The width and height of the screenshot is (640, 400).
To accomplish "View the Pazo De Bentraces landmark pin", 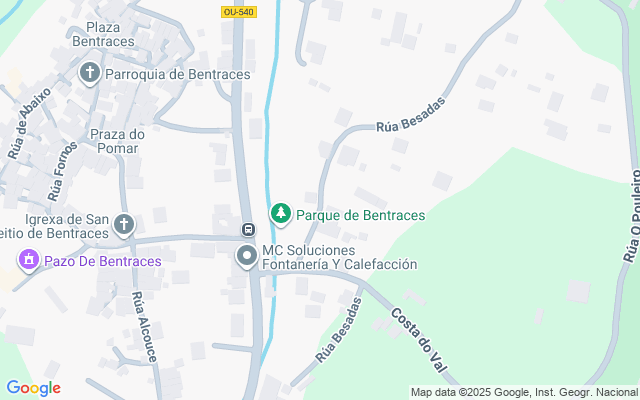I will pos(29,261).
